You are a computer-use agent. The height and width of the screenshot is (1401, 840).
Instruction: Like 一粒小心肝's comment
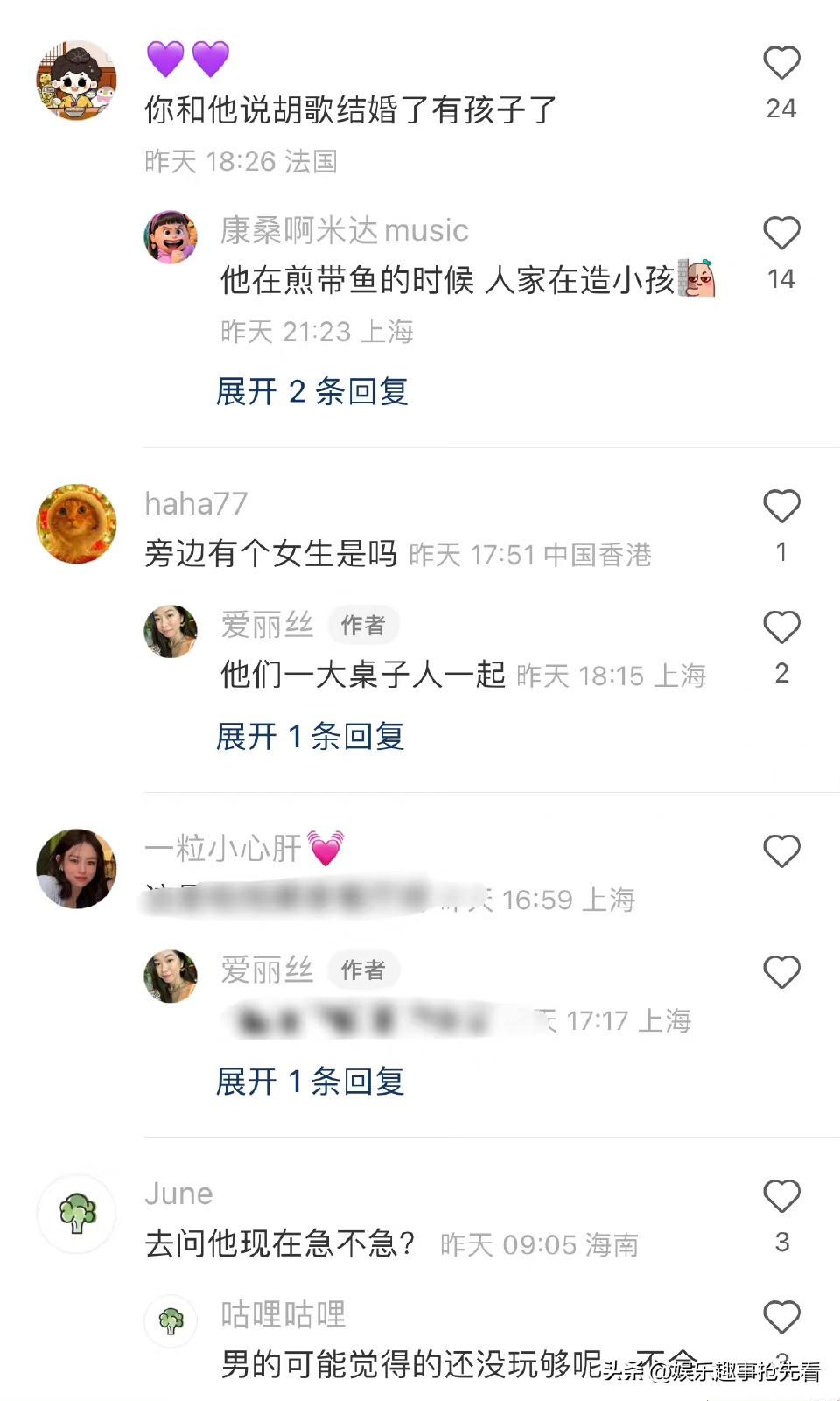pos(780,851)
